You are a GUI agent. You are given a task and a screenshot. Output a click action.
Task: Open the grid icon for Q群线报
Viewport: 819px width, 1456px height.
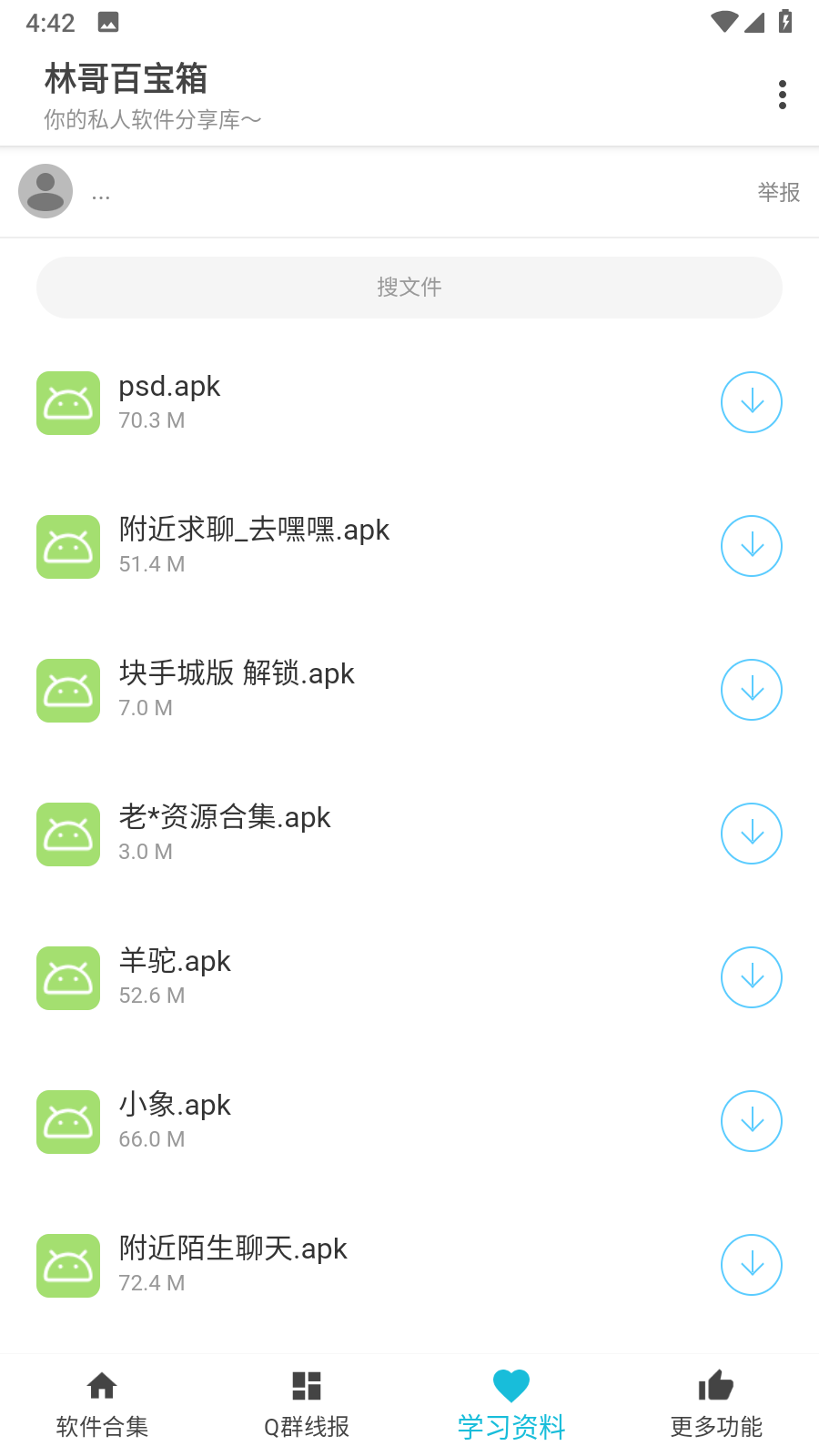[306, 1385]
